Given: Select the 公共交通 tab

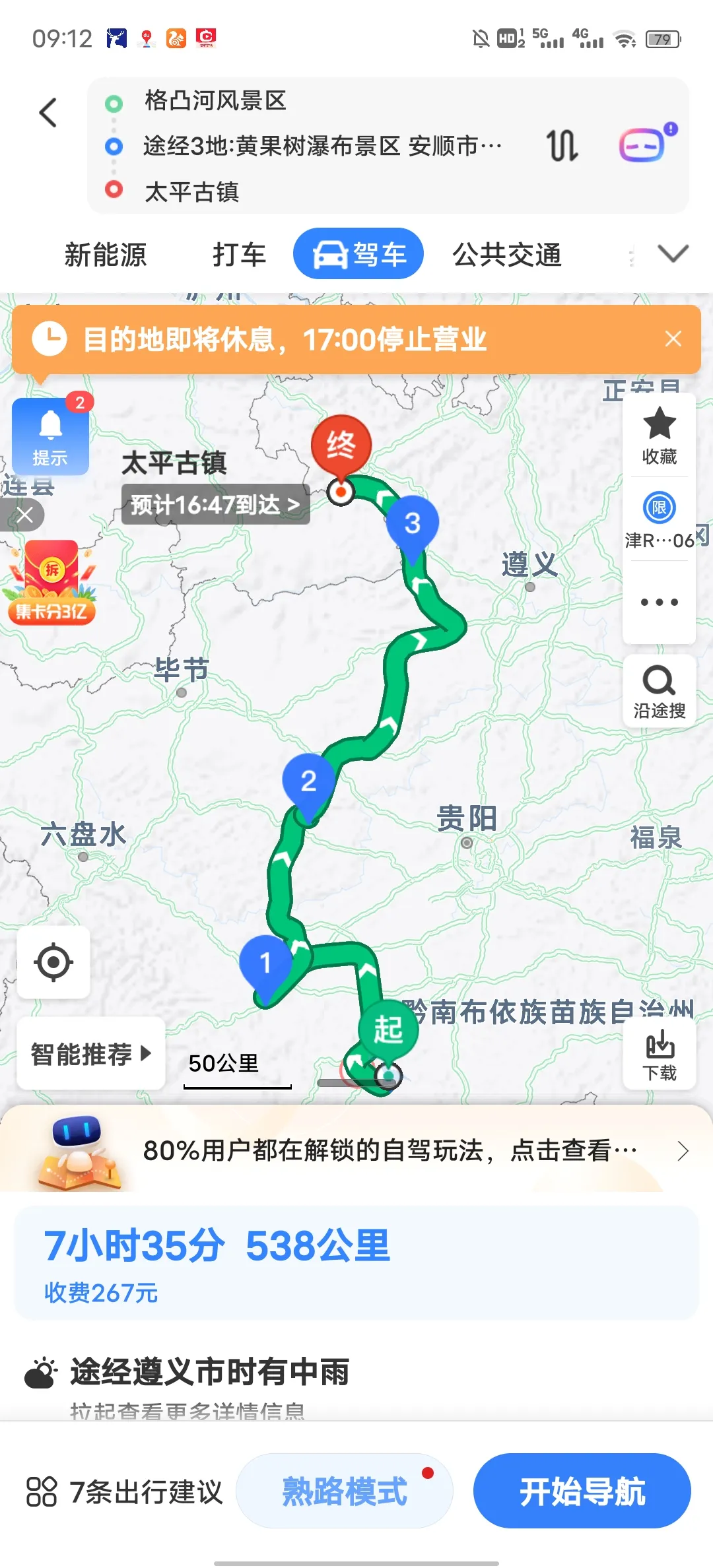Looking at the screenshot, I should pyautogui.click(x=506, y=255).
